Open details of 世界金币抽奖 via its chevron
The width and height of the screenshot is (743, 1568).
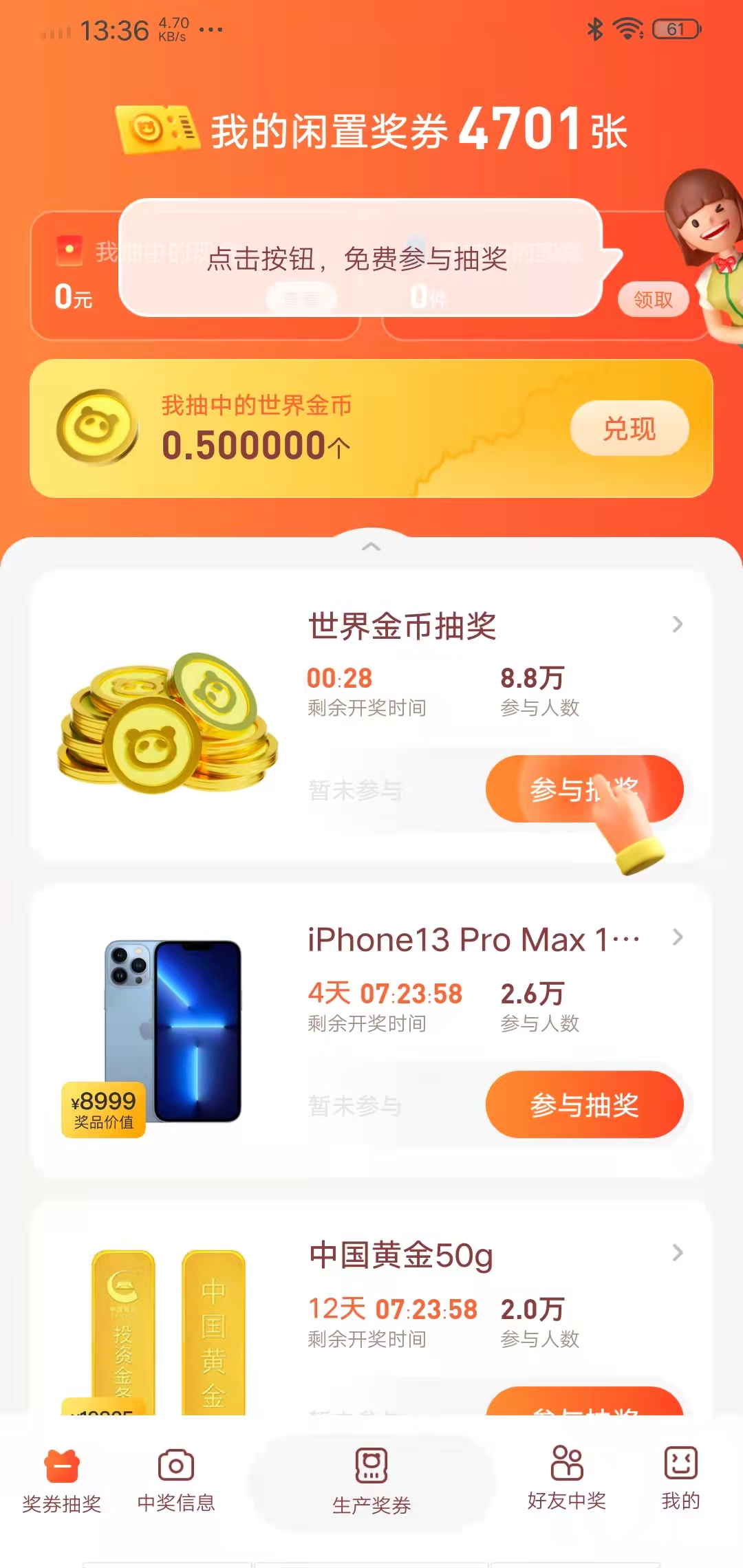click(x=678, y=624)
